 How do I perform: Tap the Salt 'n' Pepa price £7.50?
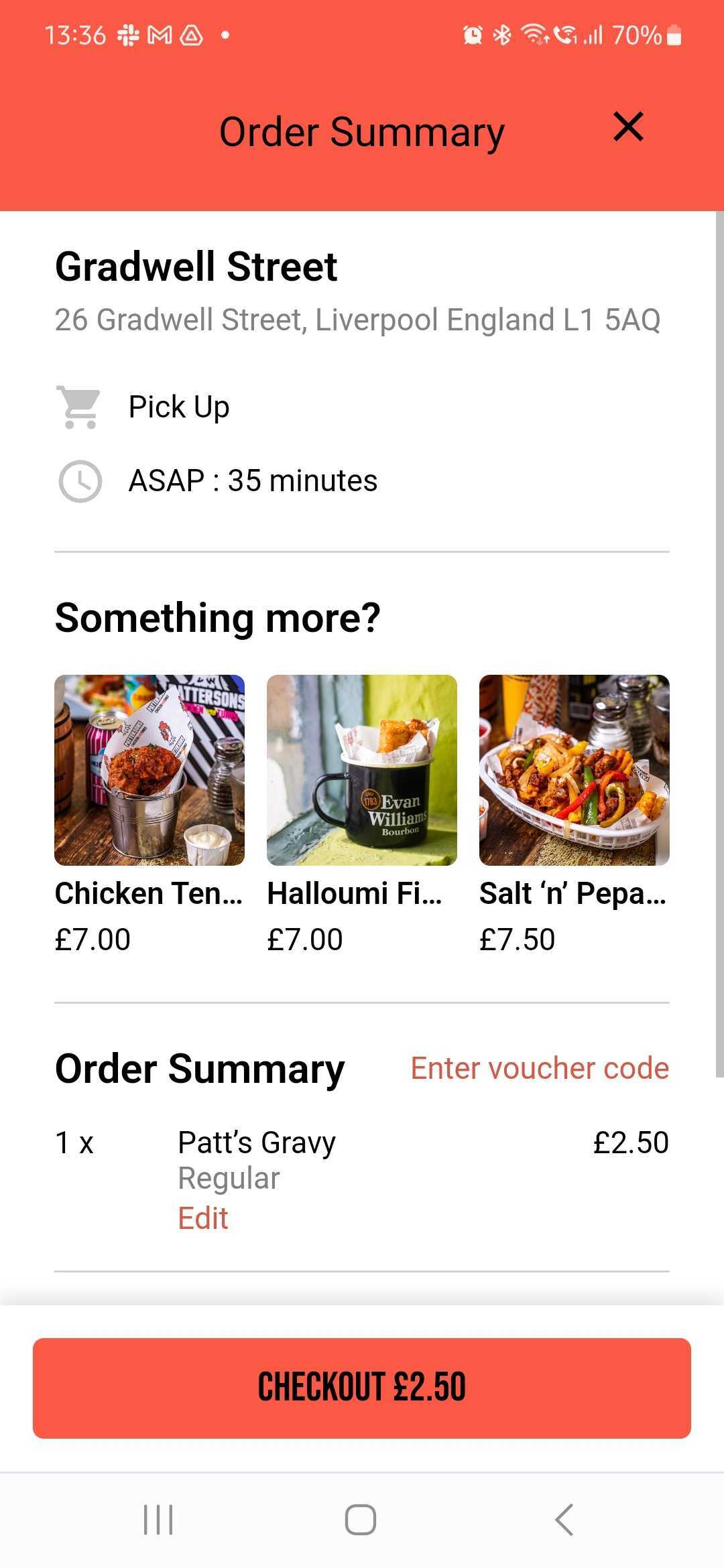coord(516,939)
